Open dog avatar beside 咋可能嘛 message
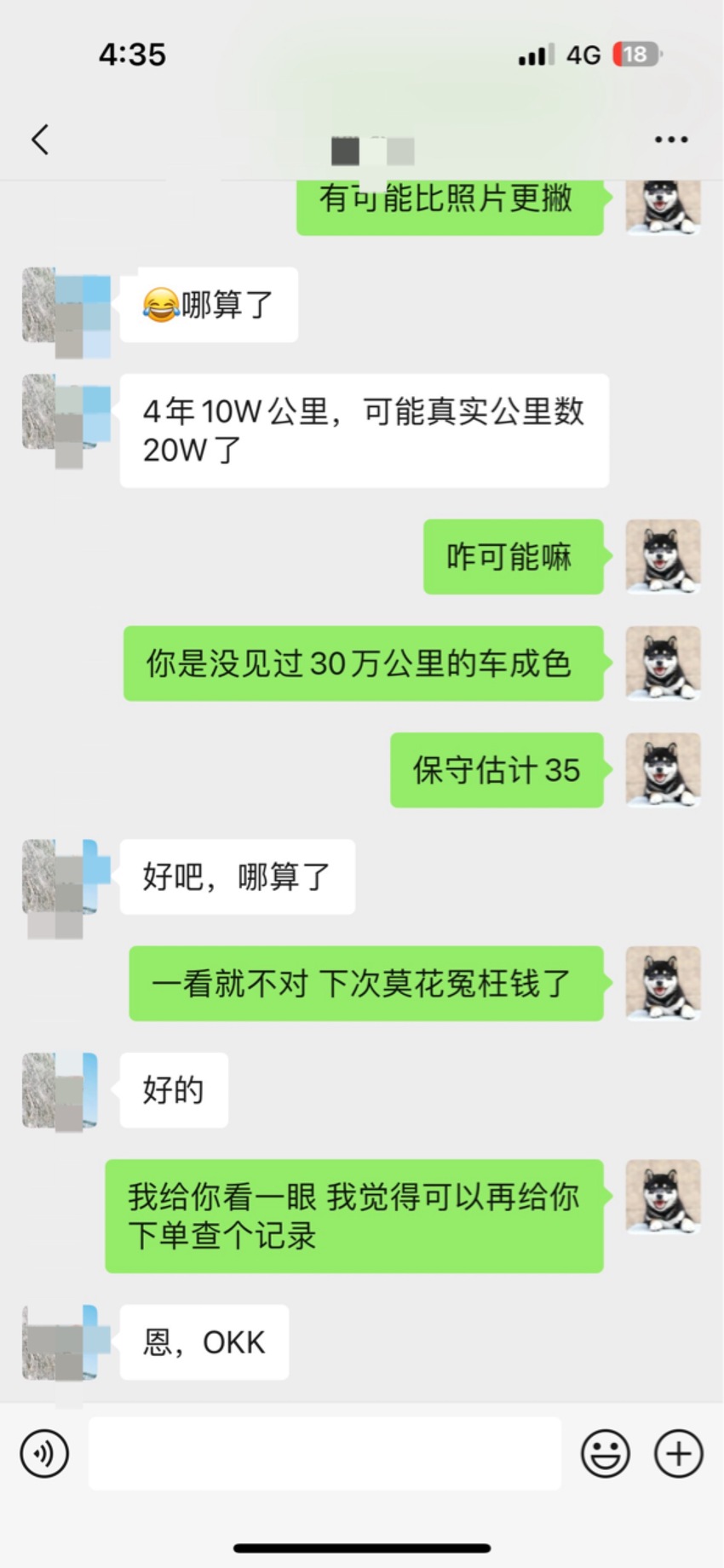This screenshot has height=1568, width=724. tap(664, 556)
